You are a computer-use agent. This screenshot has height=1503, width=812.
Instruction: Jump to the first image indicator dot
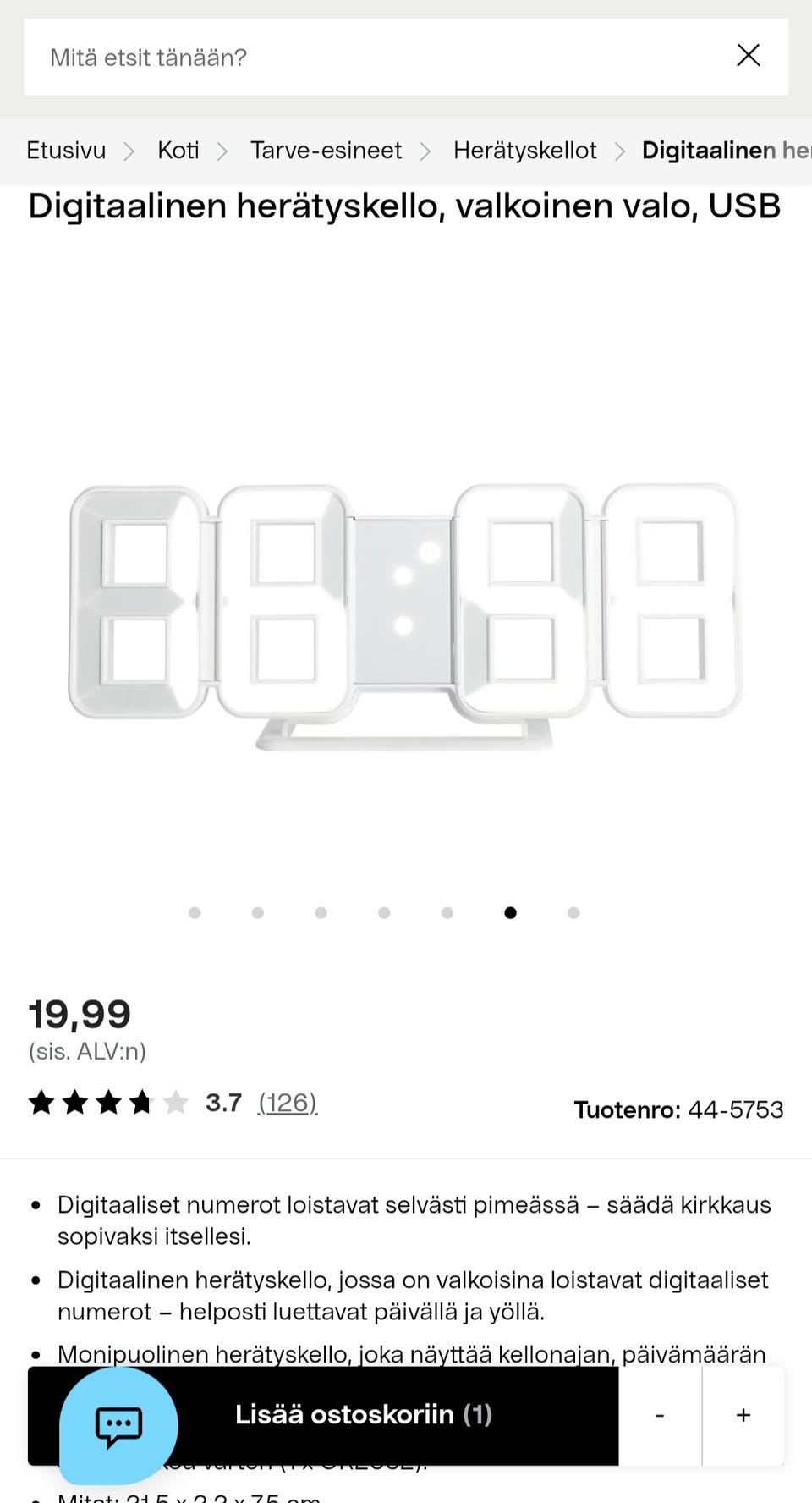[195, 912]
